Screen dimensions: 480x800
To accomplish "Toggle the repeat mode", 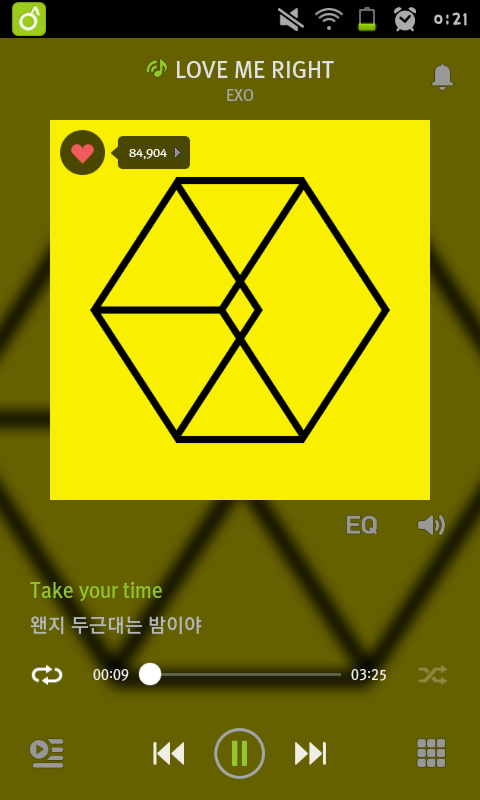I will [x=47, y=675].
